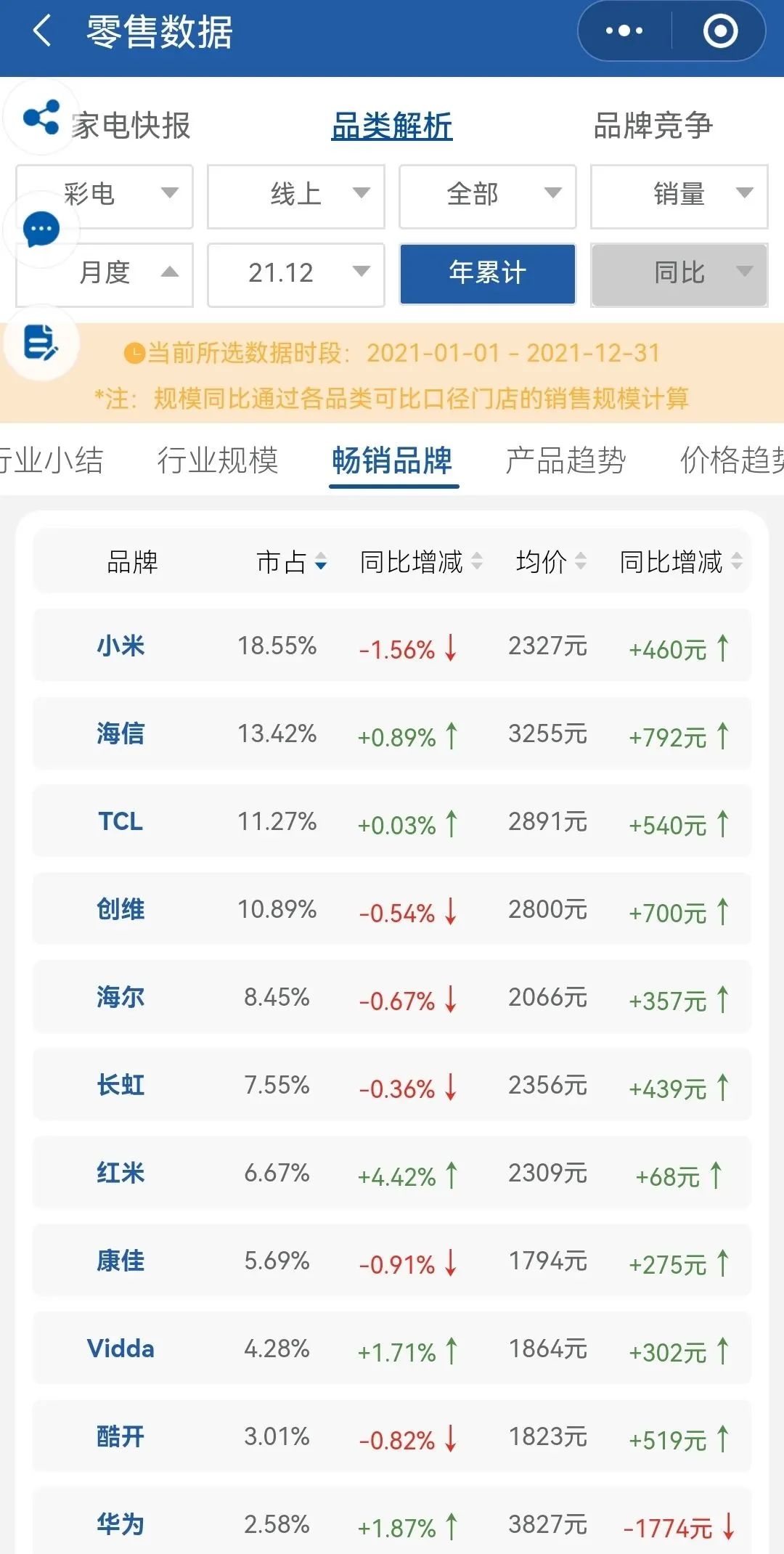Image resolution: width=784 pixels, height=1554 pixels.
Task: Open the mini program more-options menu
Action: pos(624,31)
